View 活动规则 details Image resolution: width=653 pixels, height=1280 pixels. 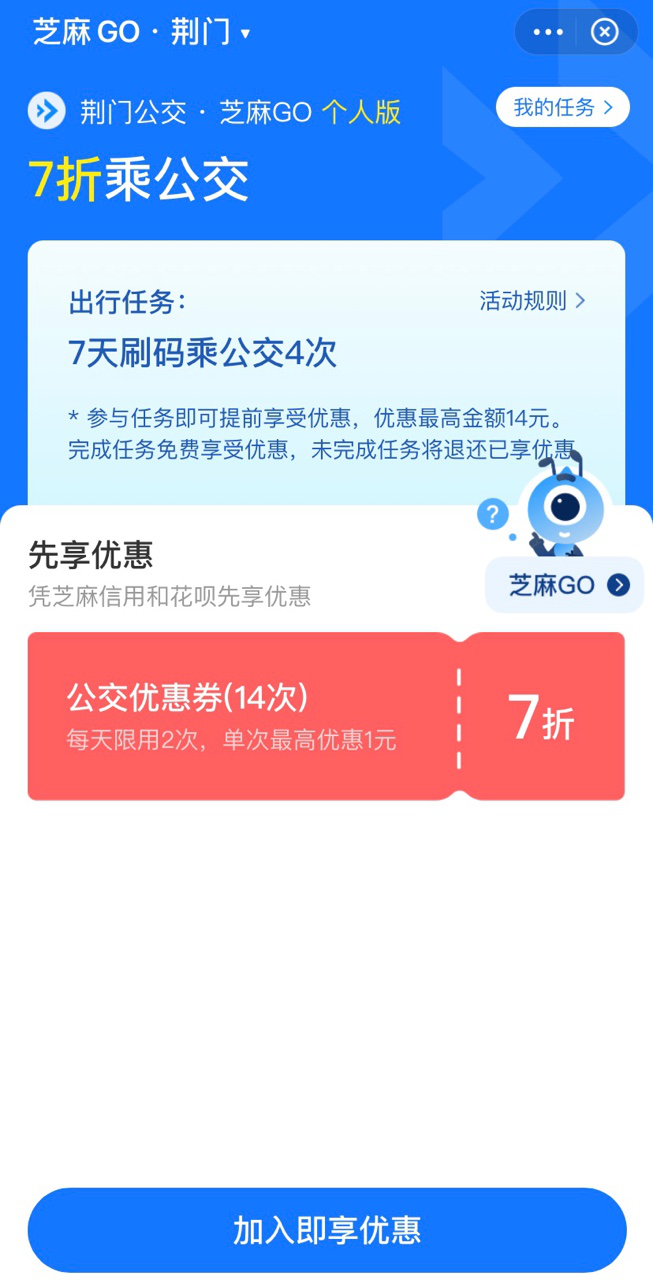(x=532, y=301)
